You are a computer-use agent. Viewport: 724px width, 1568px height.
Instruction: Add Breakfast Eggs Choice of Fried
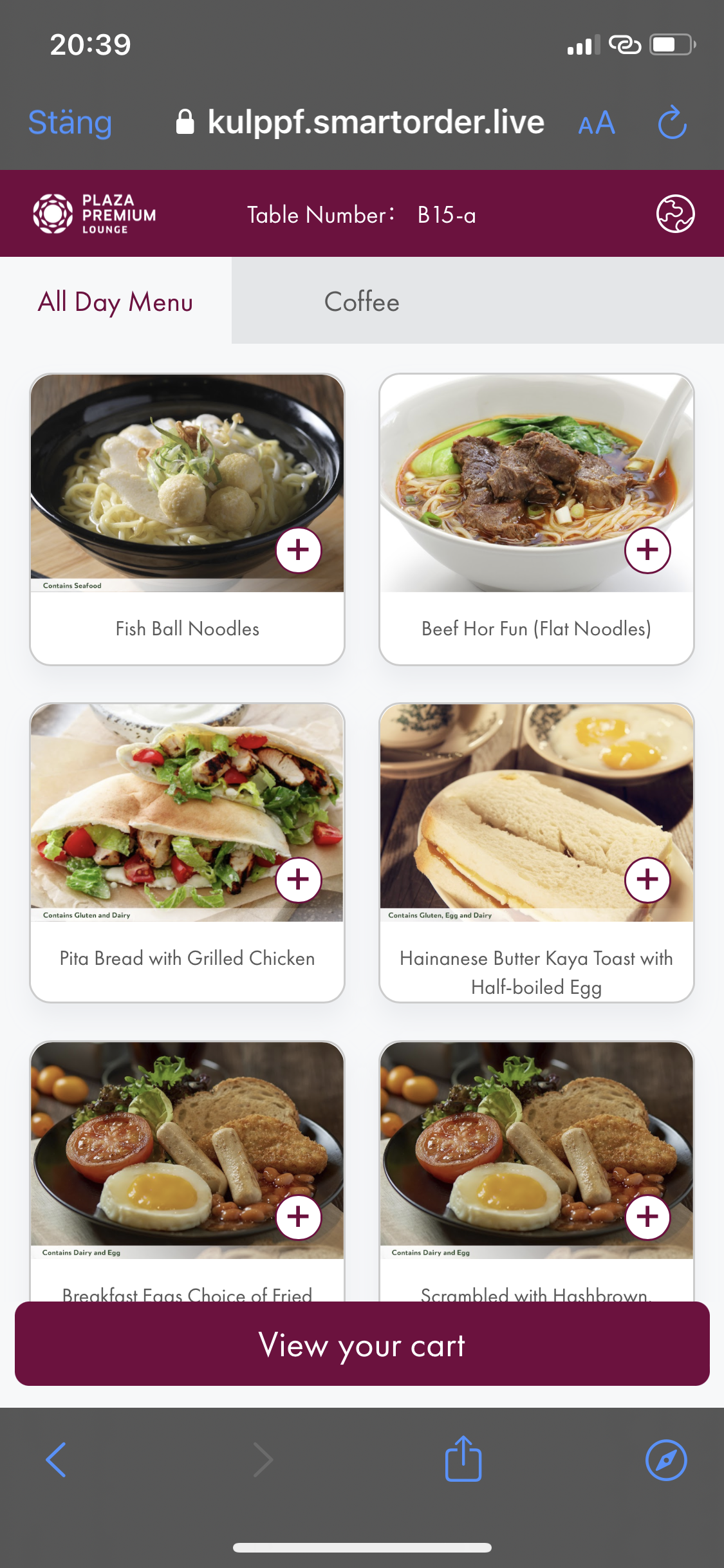tap(299, 1217)
